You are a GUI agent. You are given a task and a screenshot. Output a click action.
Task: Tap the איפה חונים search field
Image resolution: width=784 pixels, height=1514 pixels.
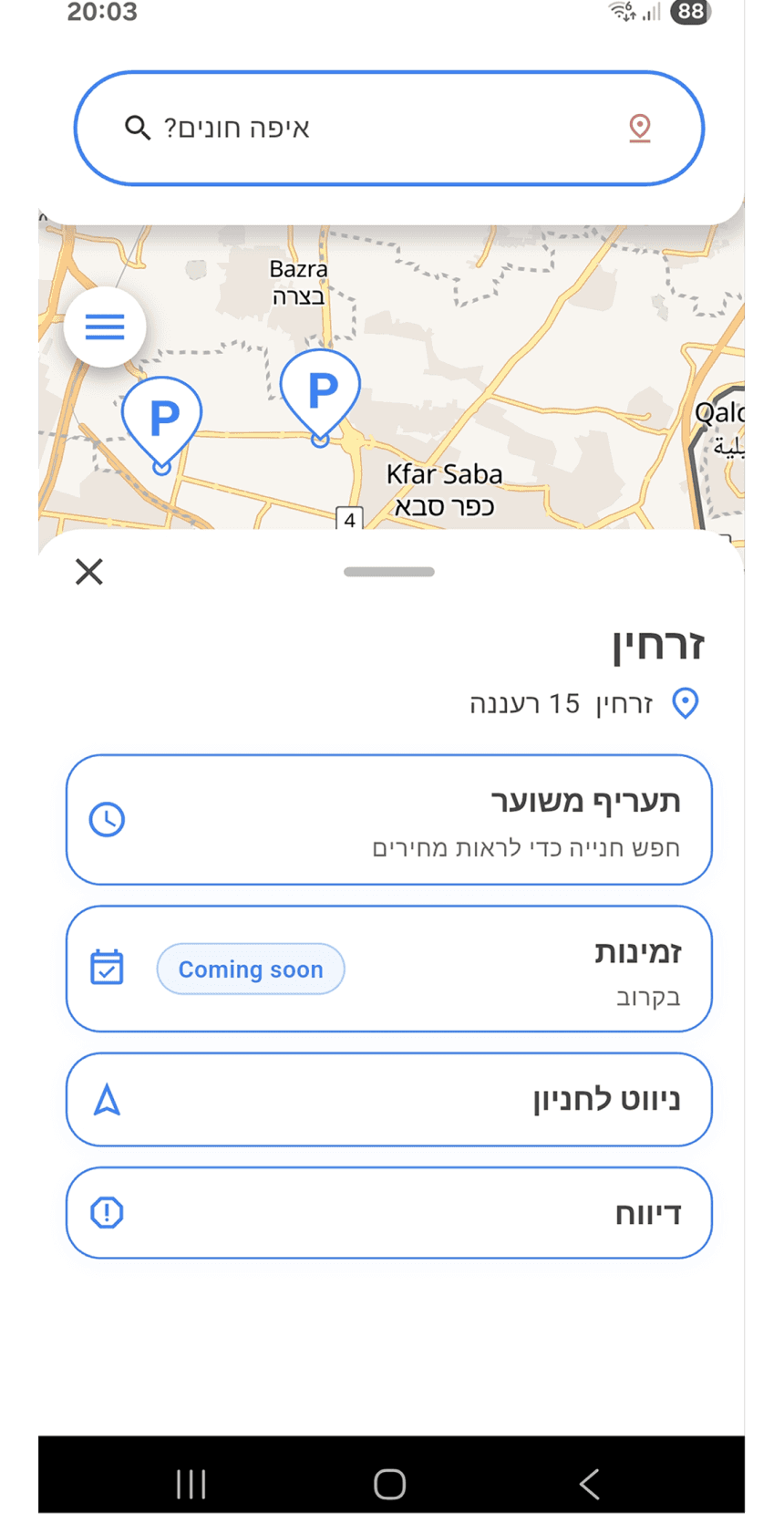tap(365, 128)
